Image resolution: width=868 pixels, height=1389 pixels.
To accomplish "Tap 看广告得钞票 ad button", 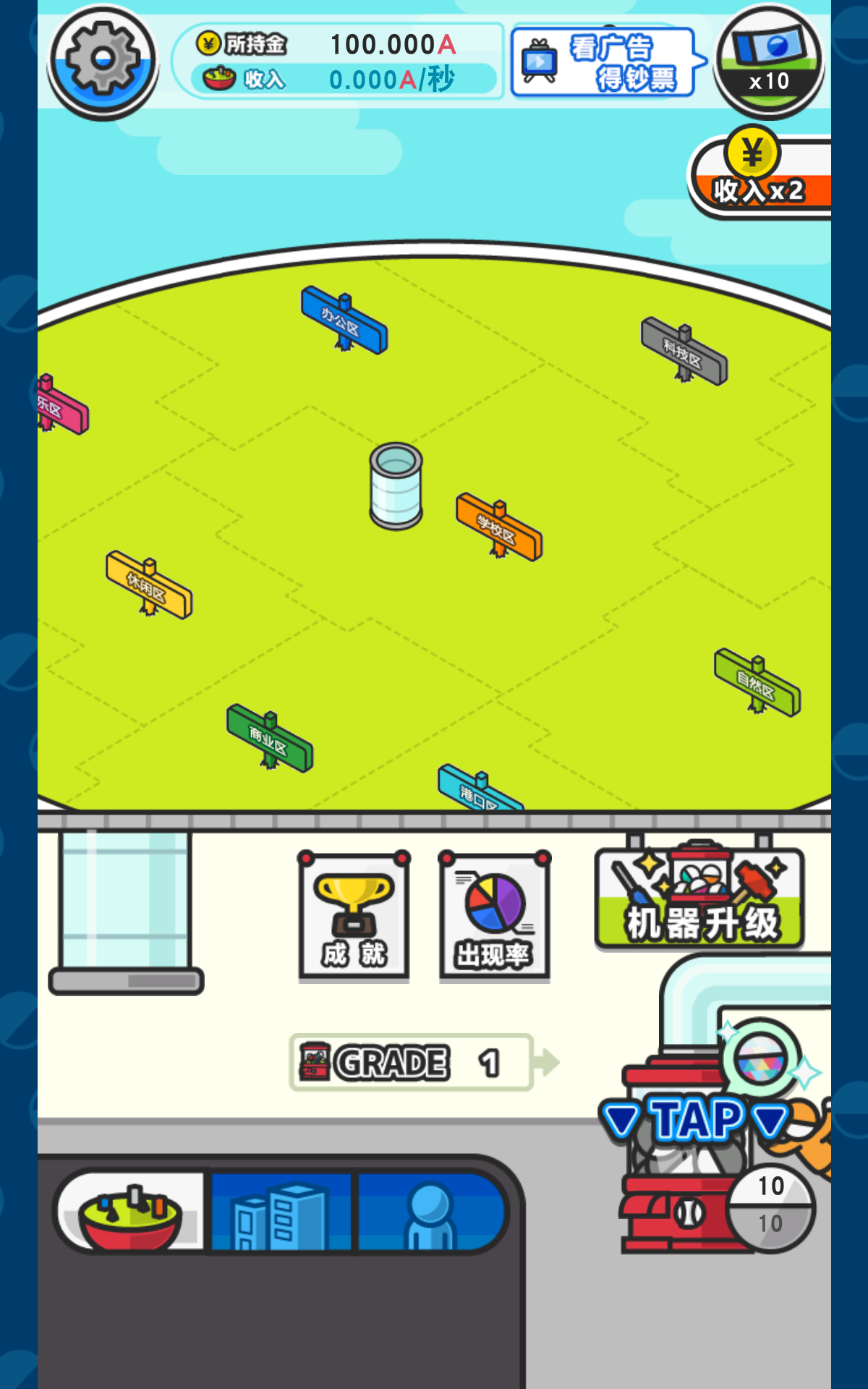I will (605, 62).
